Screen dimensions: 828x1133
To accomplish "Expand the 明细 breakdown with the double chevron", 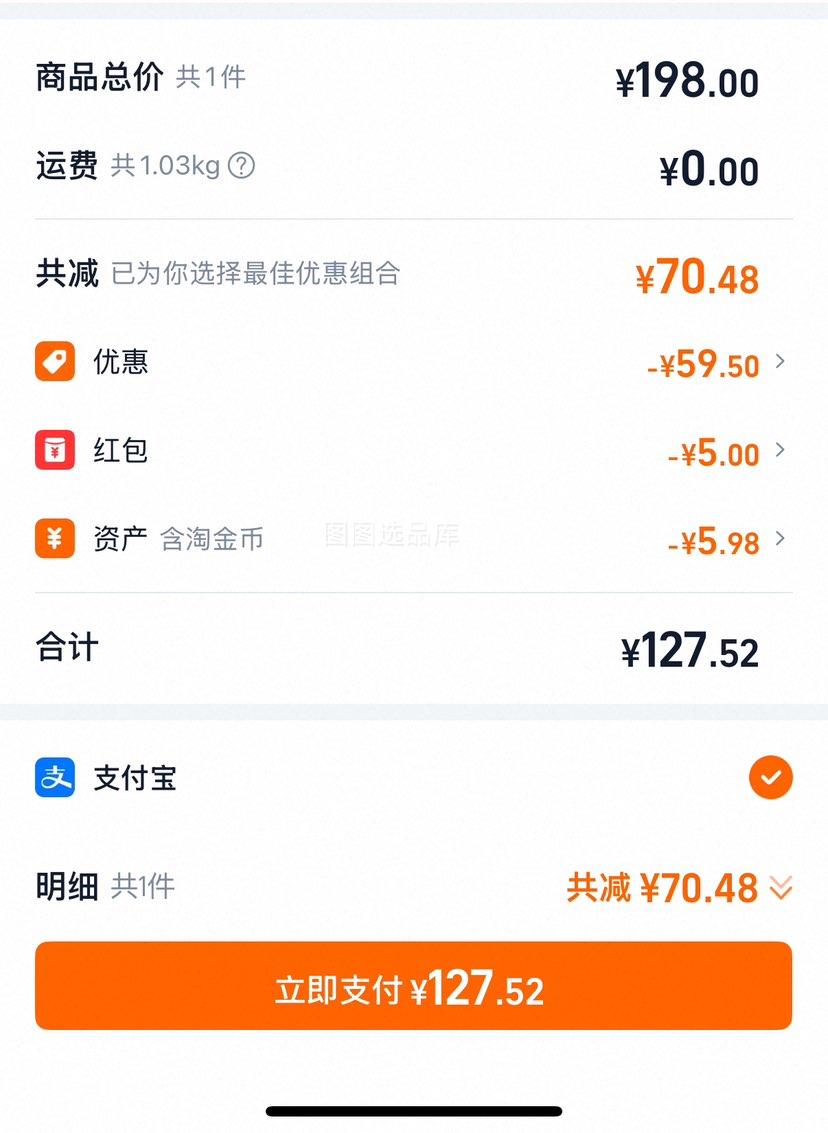I will click(781, 888).
